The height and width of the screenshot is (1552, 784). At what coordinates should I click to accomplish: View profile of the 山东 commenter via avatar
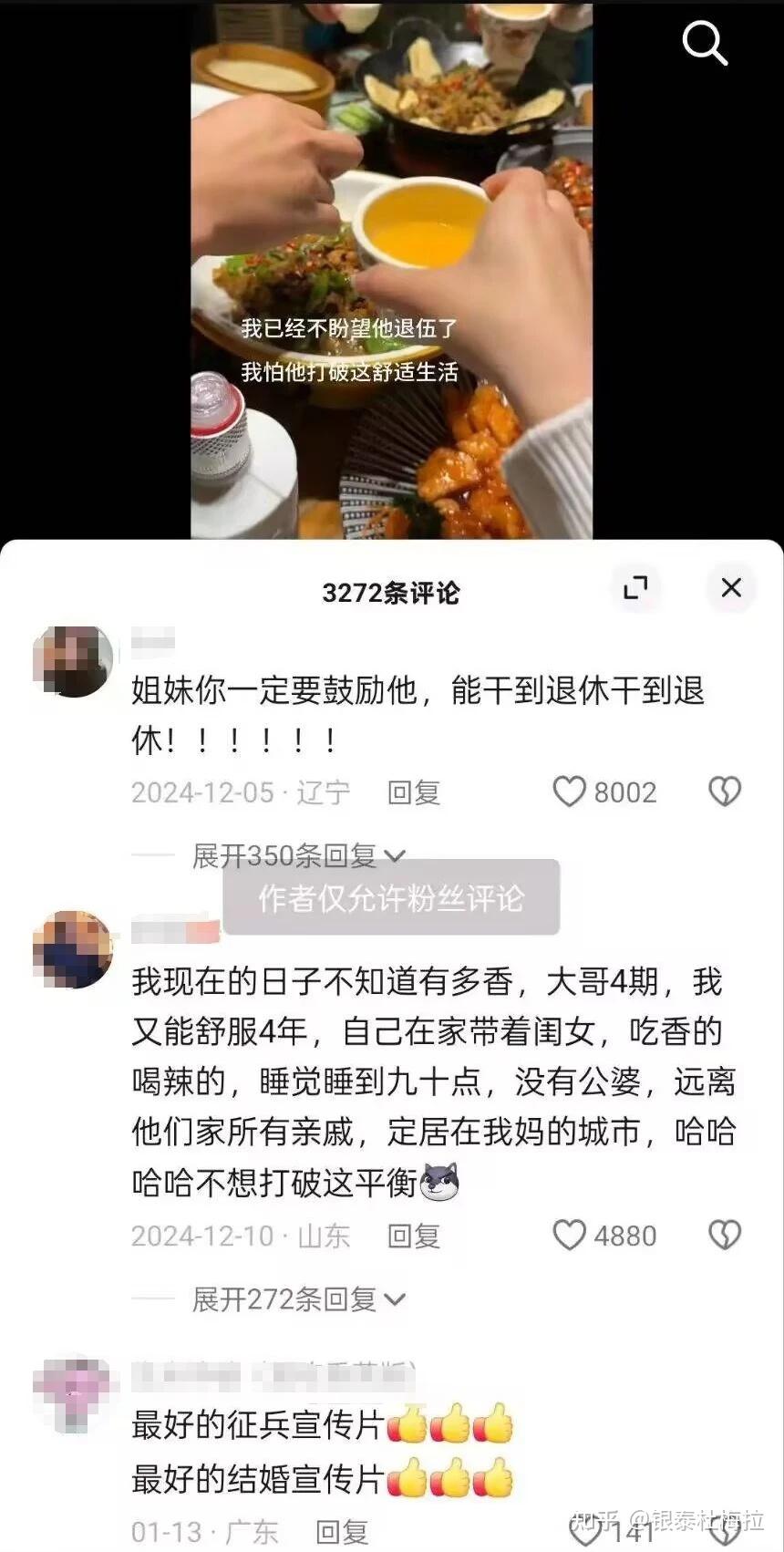[x=73, y=949]
